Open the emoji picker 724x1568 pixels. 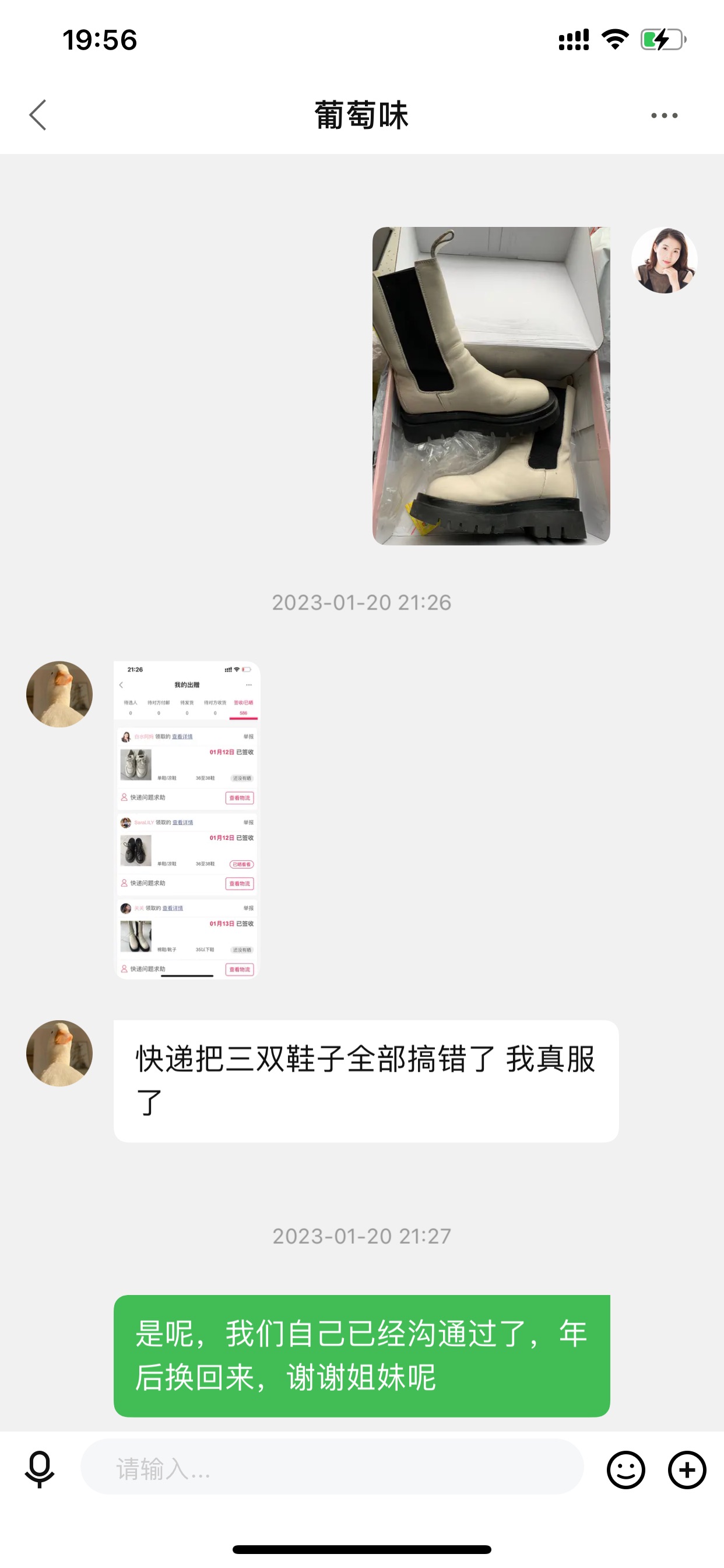(x=626, y=1470)
